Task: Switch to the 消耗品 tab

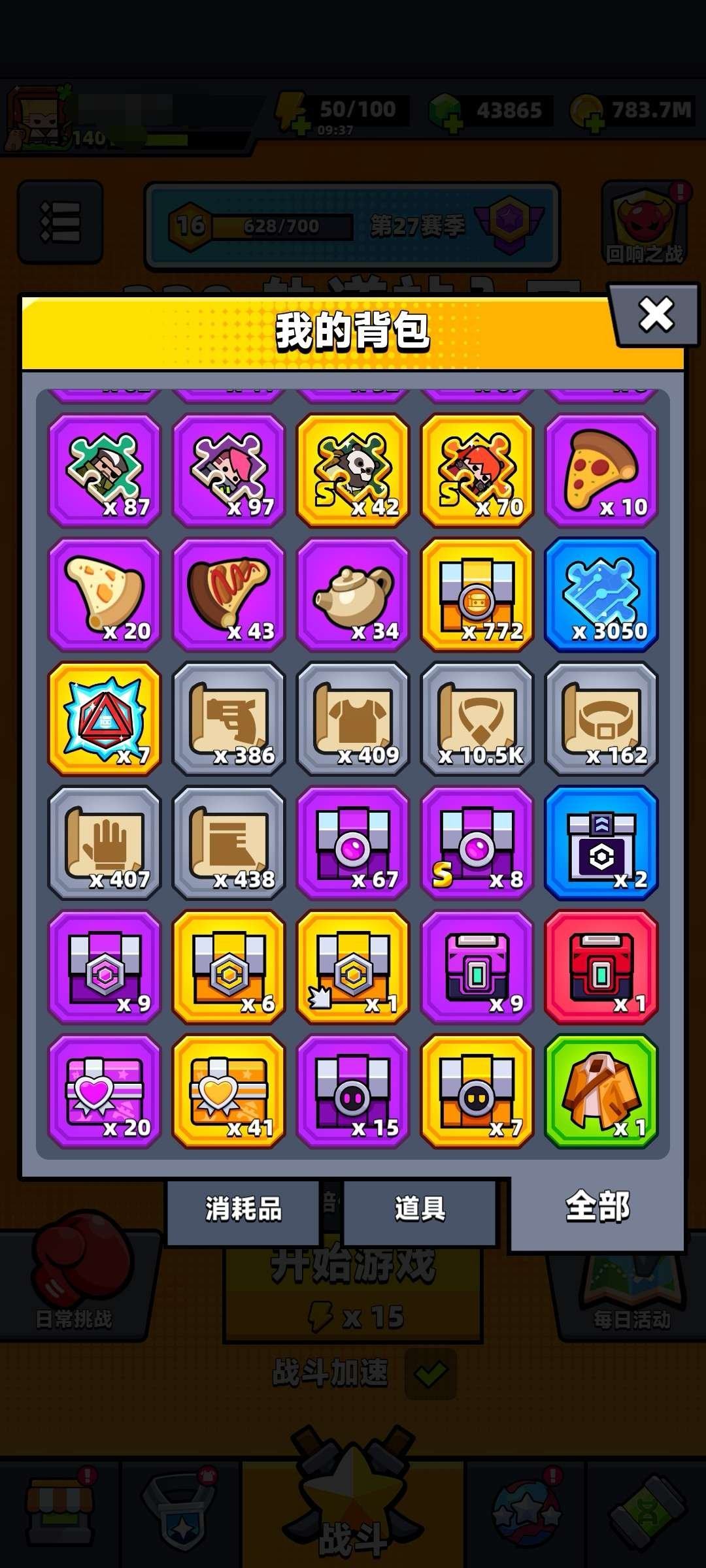Action: [243, 1209]
